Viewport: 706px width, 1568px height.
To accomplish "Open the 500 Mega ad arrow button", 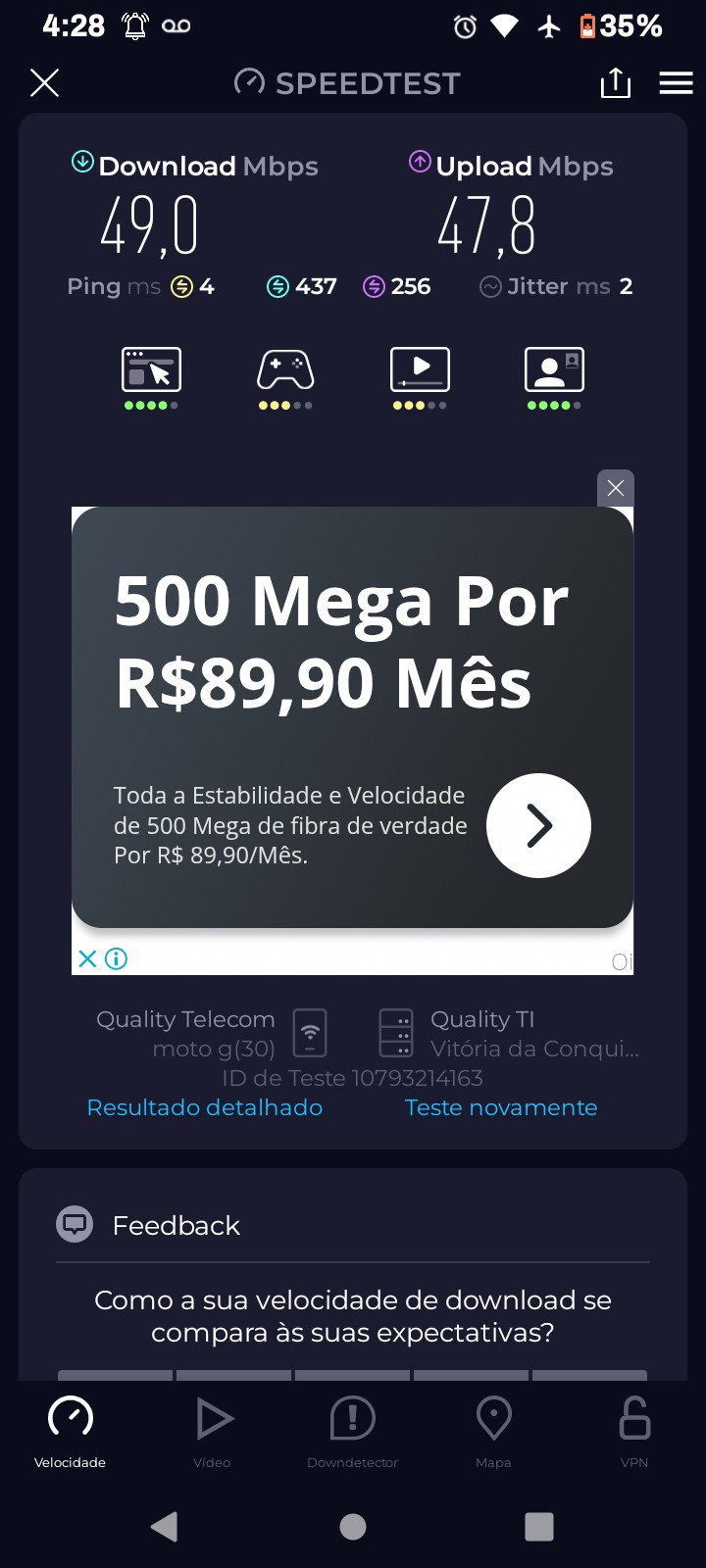I will (x=538, y=825).
